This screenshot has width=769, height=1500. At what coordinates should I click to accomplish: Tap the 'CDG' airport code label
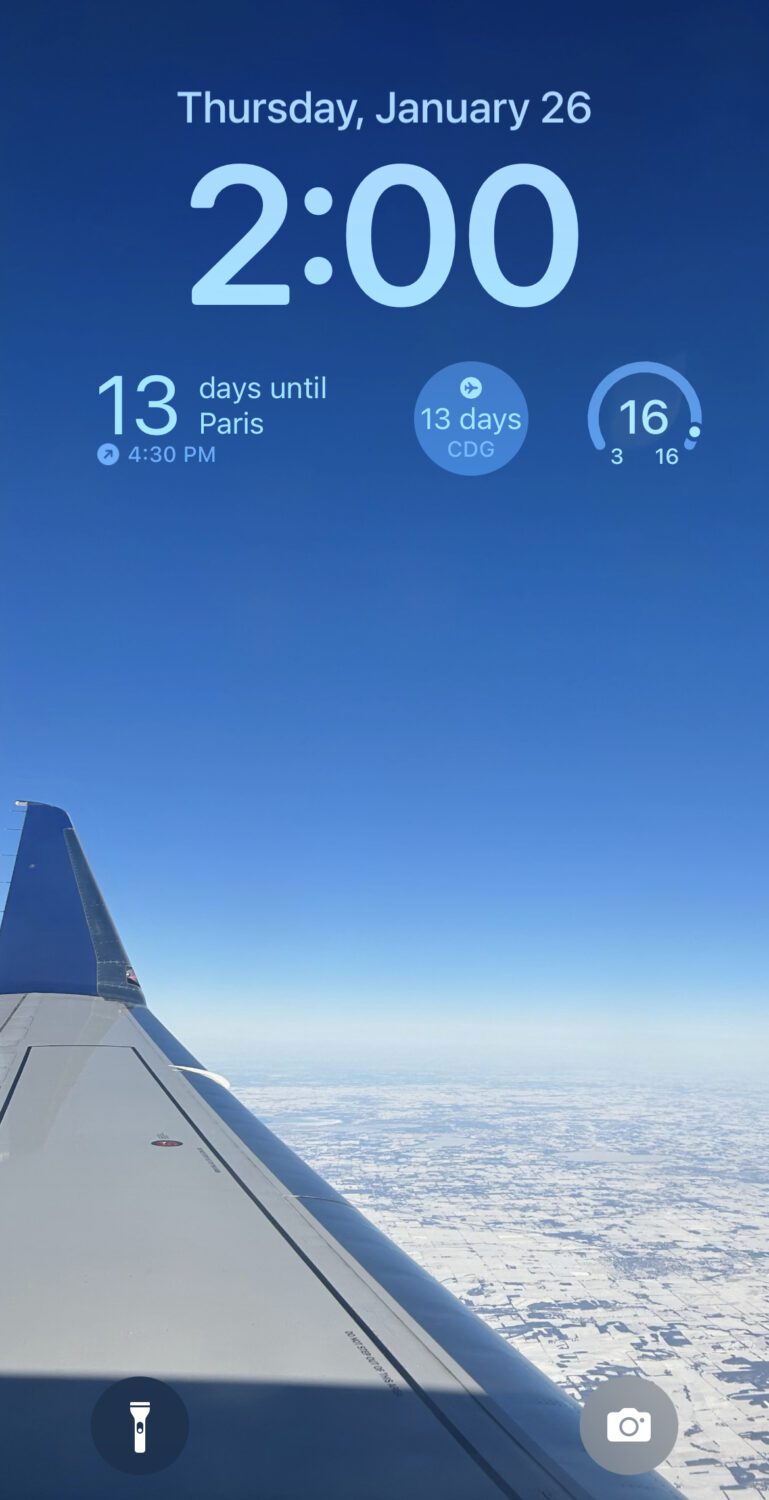coord(470,449)
